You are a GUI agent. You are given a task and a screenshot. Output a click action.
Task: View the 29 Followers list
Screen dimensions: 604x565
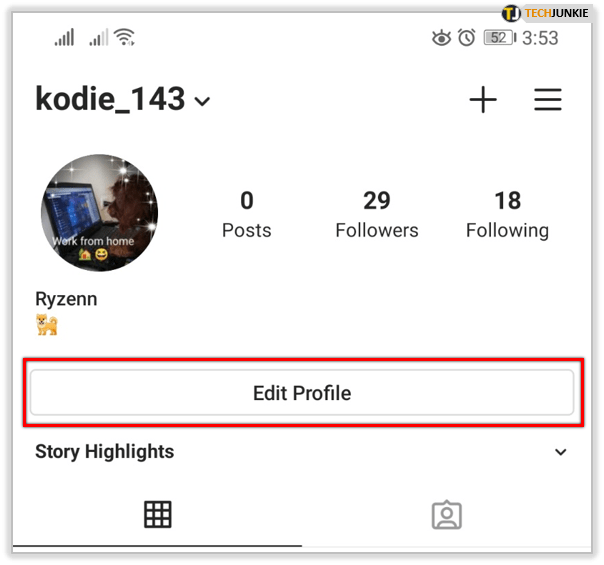point(376,215)
